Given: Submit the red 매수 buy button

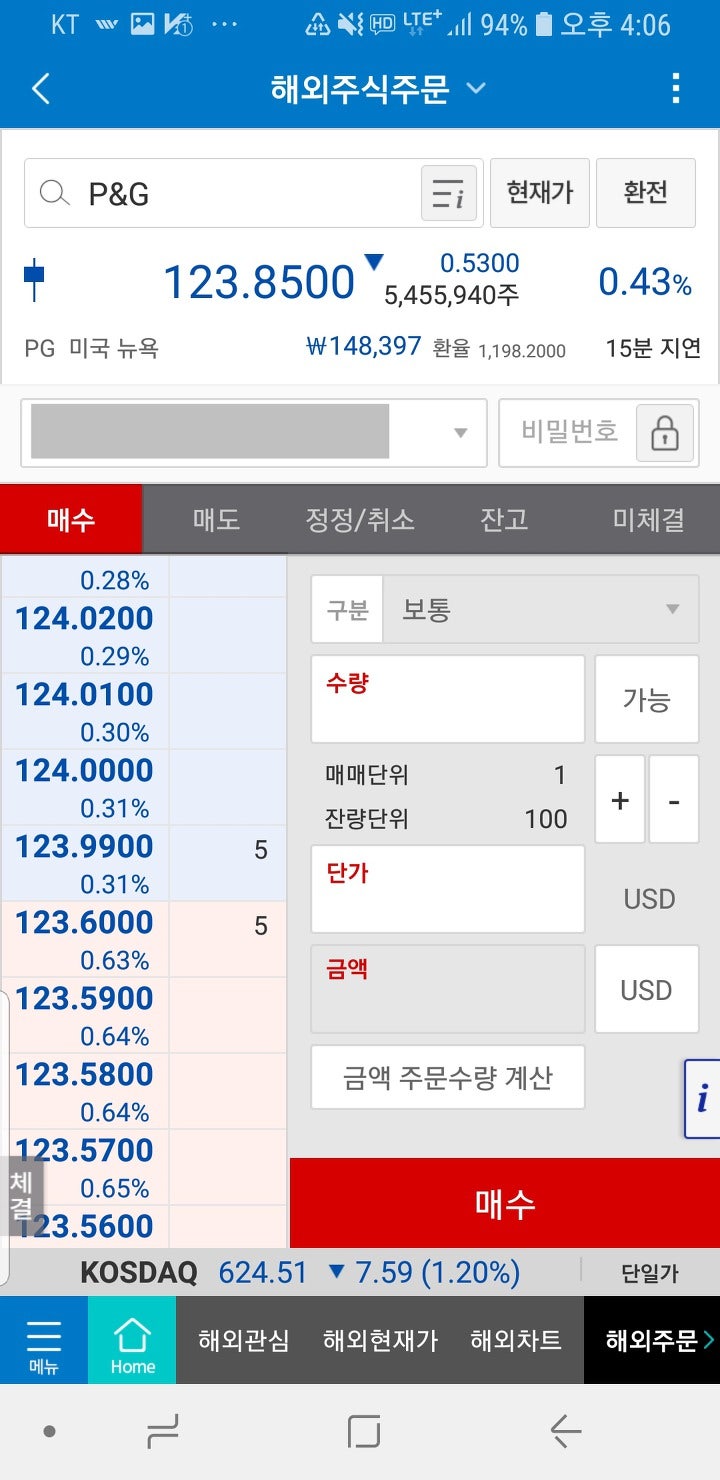Looking at the screenshot, I should [505, 1203].
